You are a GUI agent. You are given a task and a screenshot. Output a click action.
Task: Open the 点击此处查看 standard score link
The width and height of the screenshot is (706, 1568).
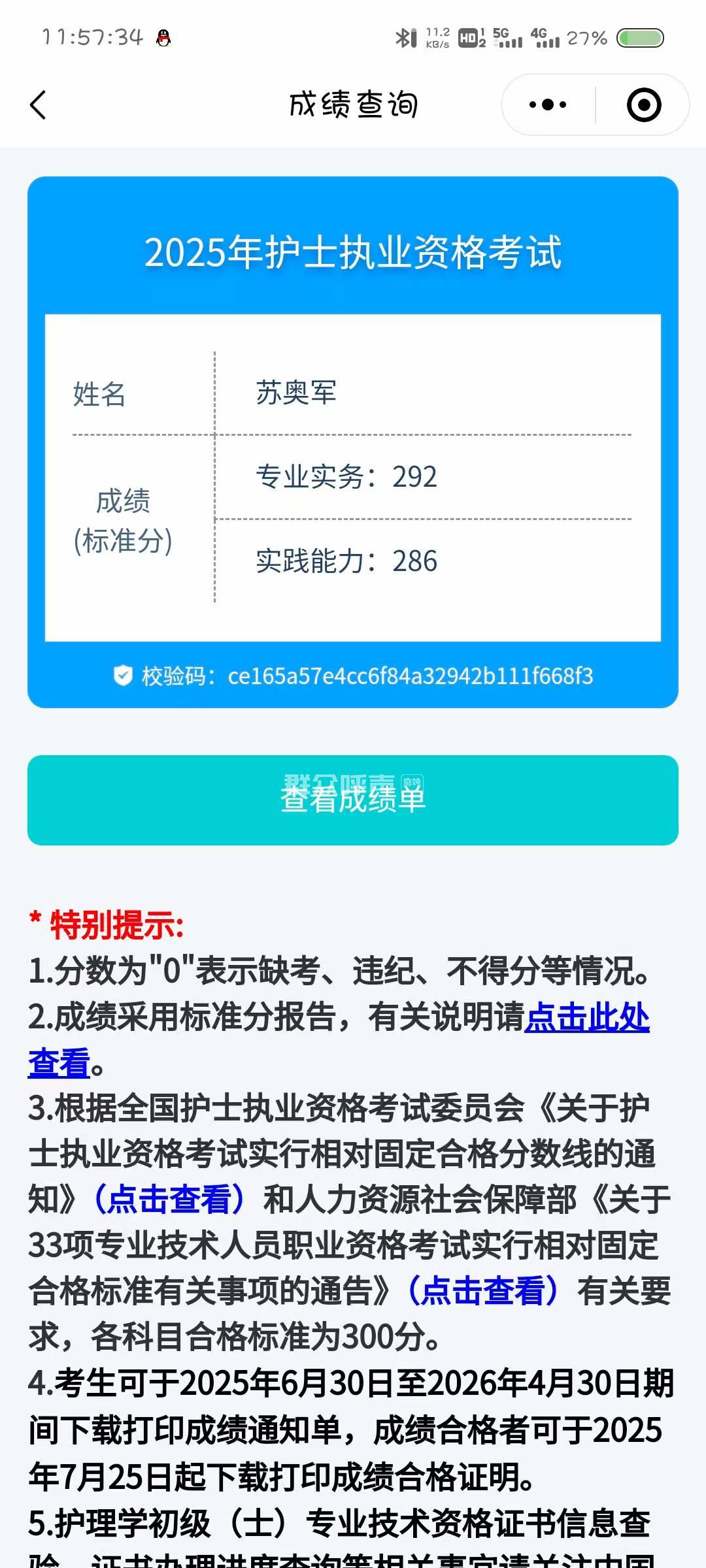(x=586, y=1017)
